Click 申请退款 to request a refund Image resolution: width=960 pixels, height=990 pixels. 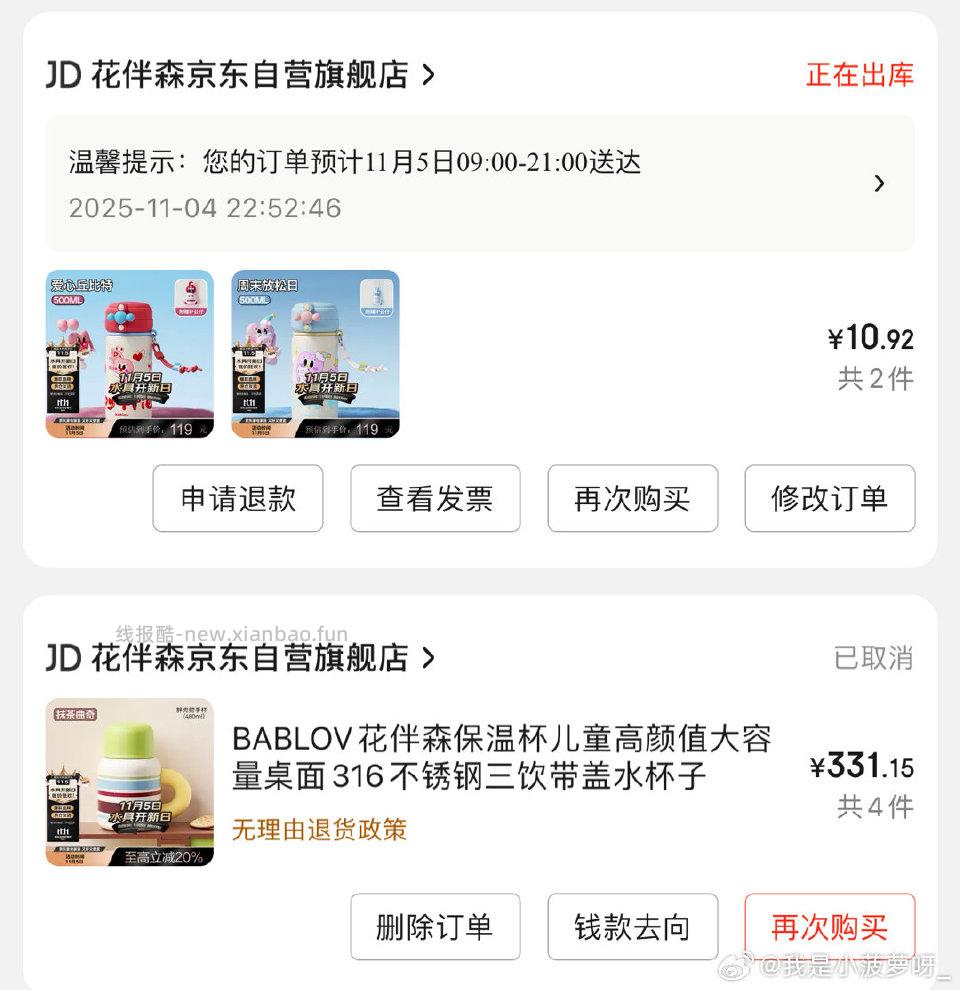coord(237,499)
